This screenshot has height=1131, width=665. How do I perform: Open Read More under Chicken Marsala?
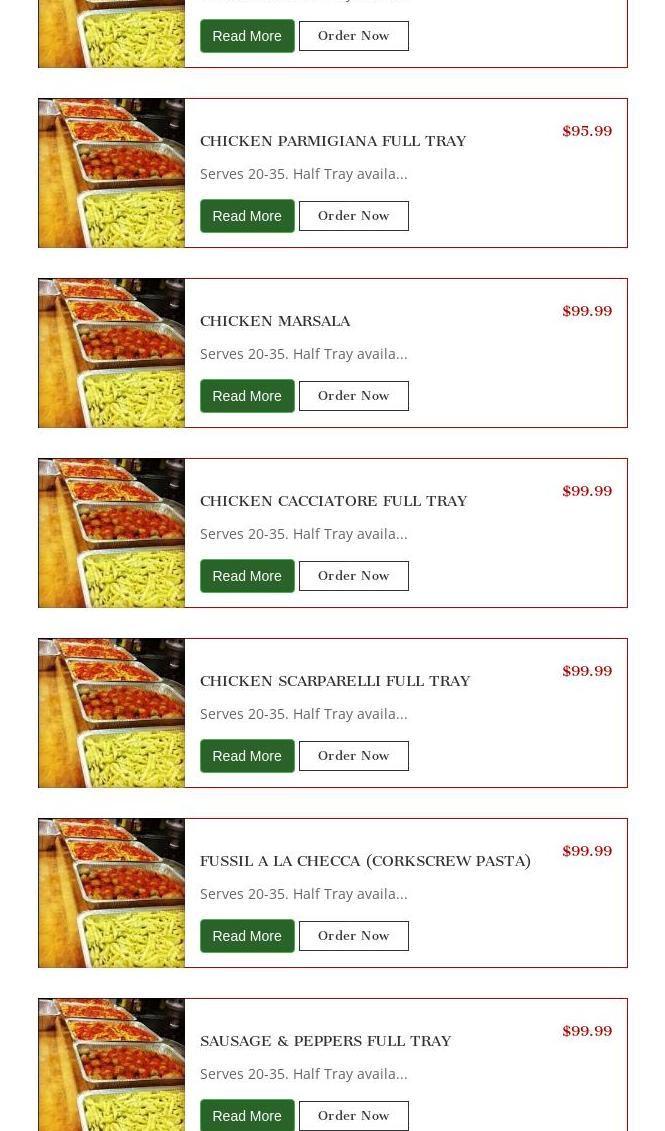point(247,396)
